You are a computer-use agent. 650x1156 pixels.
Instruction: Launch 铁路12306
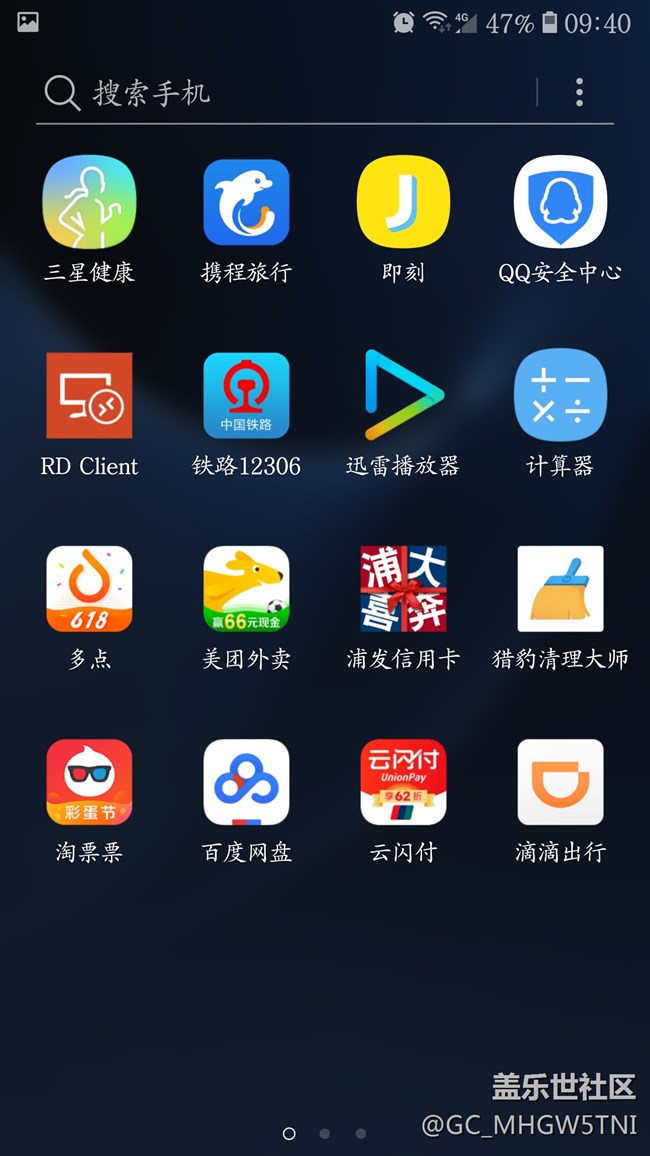(246, 396)
